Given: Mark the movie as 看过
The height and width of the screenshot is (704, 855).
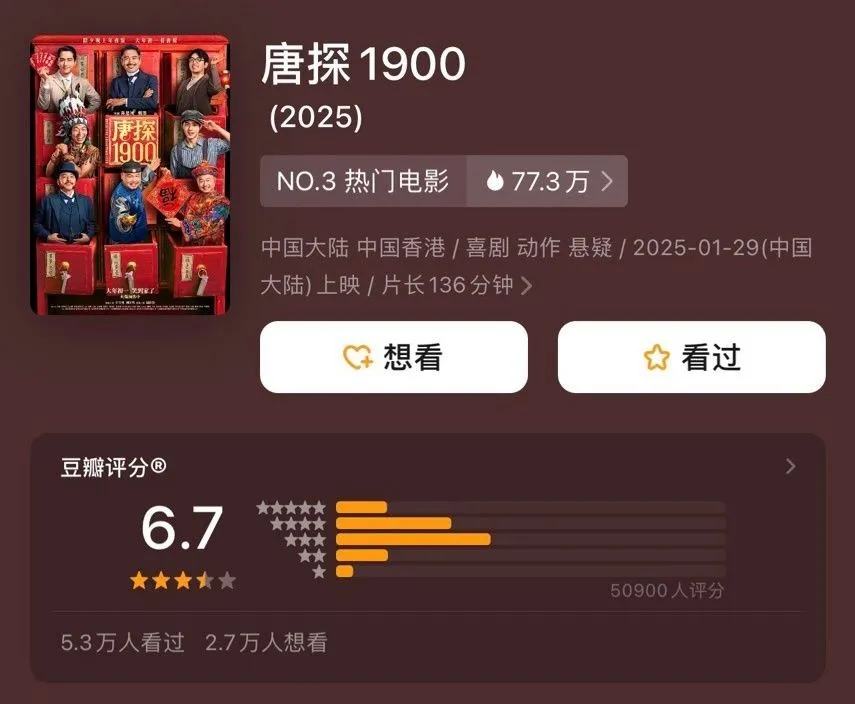Looking at the screenshot, I should tap(691, 357).
